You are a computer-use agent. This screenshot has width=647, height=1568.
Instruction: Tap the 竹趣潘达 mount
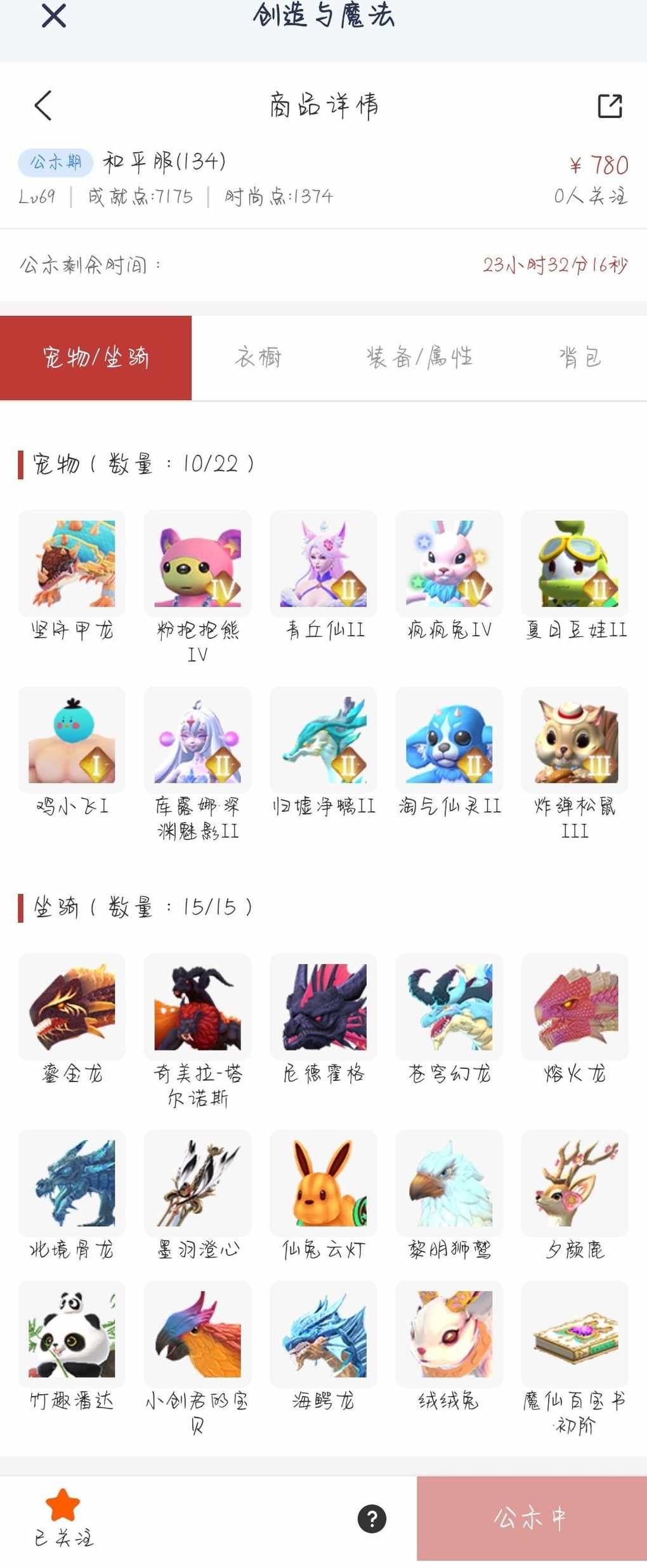(72, 1334)
